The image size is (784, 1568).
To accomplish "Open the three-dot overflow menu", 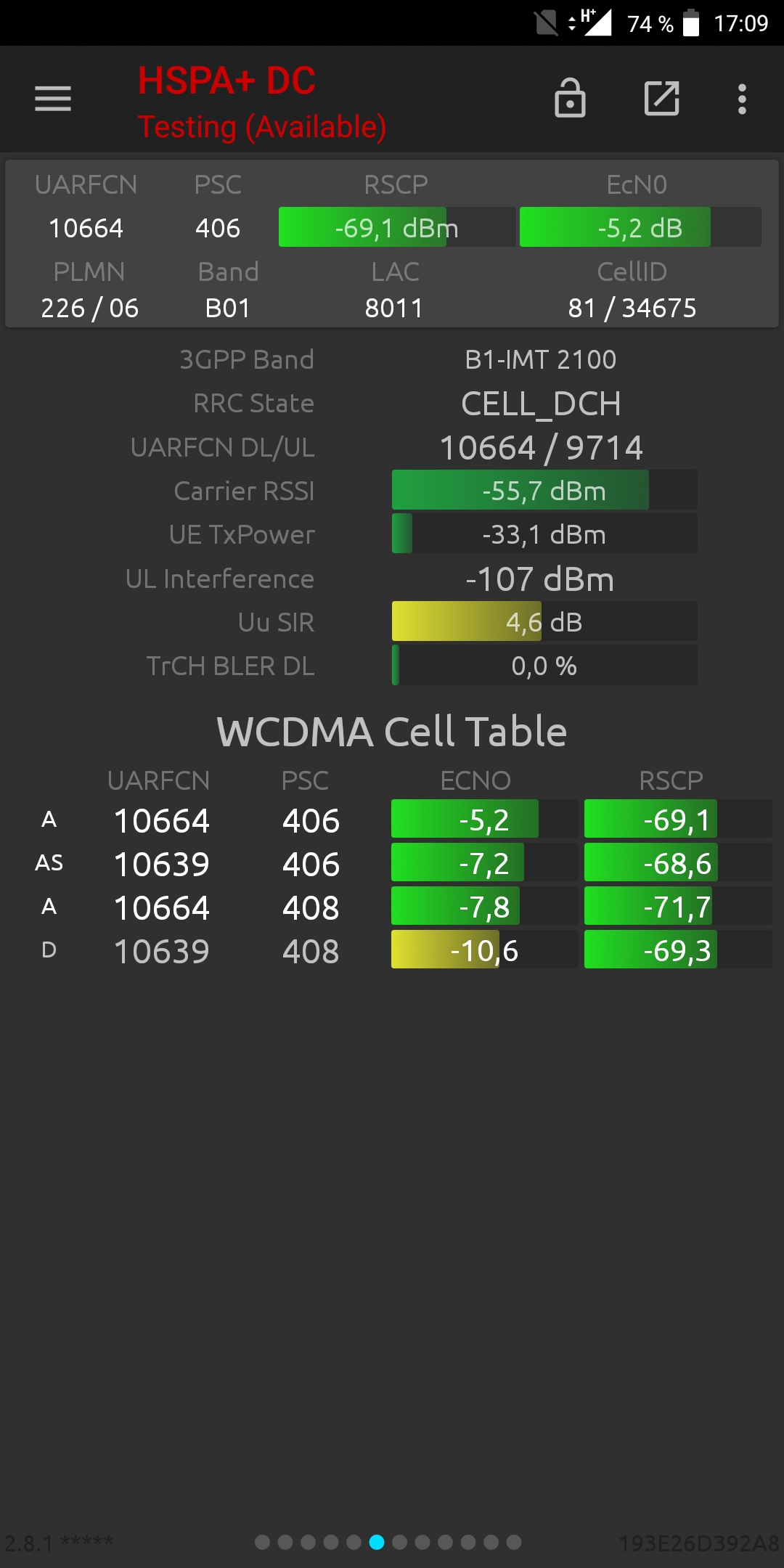I will pos(742,99).
